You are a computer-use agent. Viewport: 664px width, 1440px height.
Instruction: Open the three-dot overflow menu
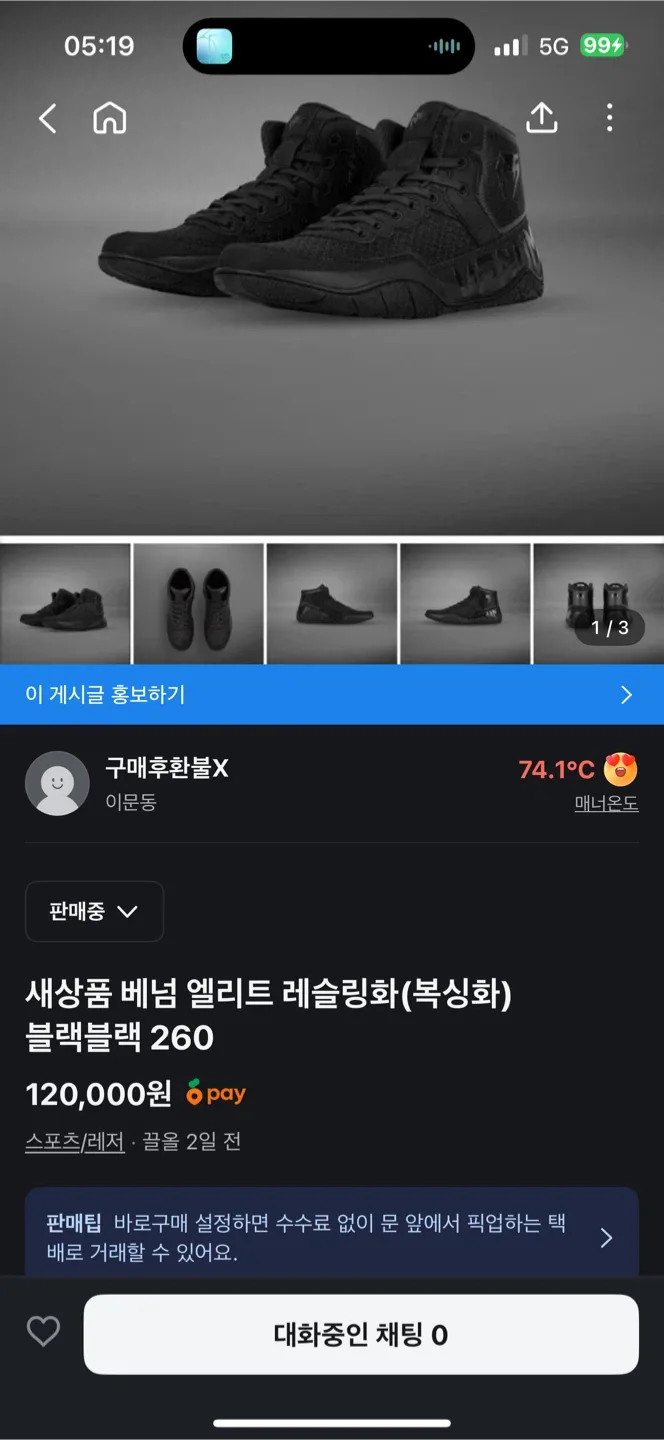[x=609, y=118]
